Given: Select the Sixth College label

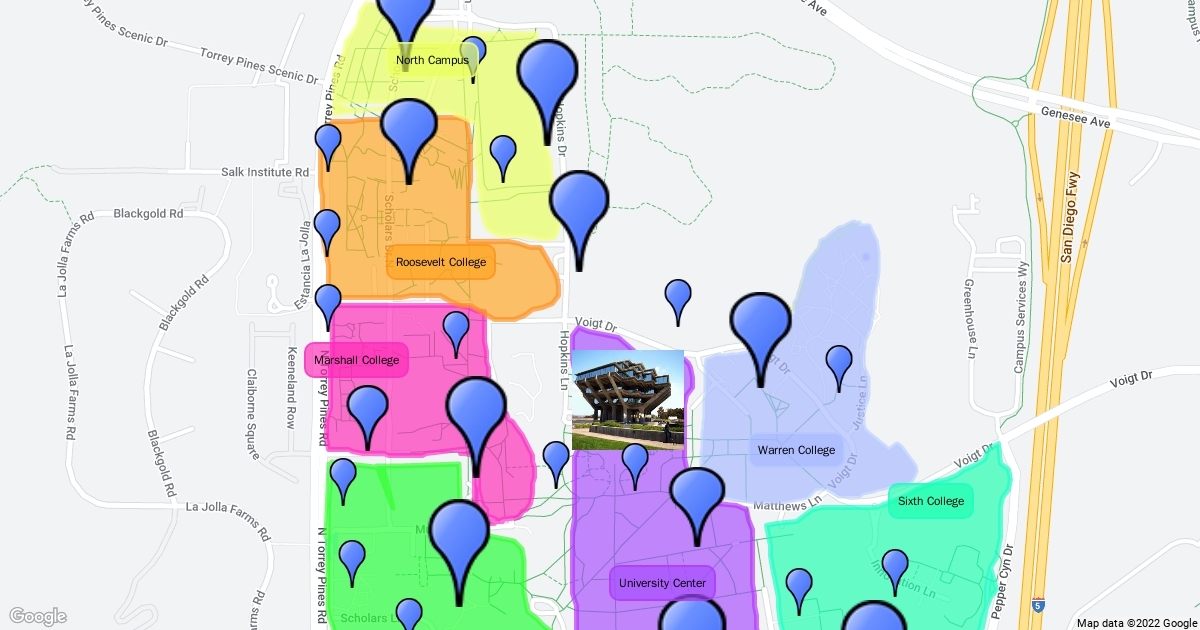Looking at the screenshot, I should click(931, 501).
